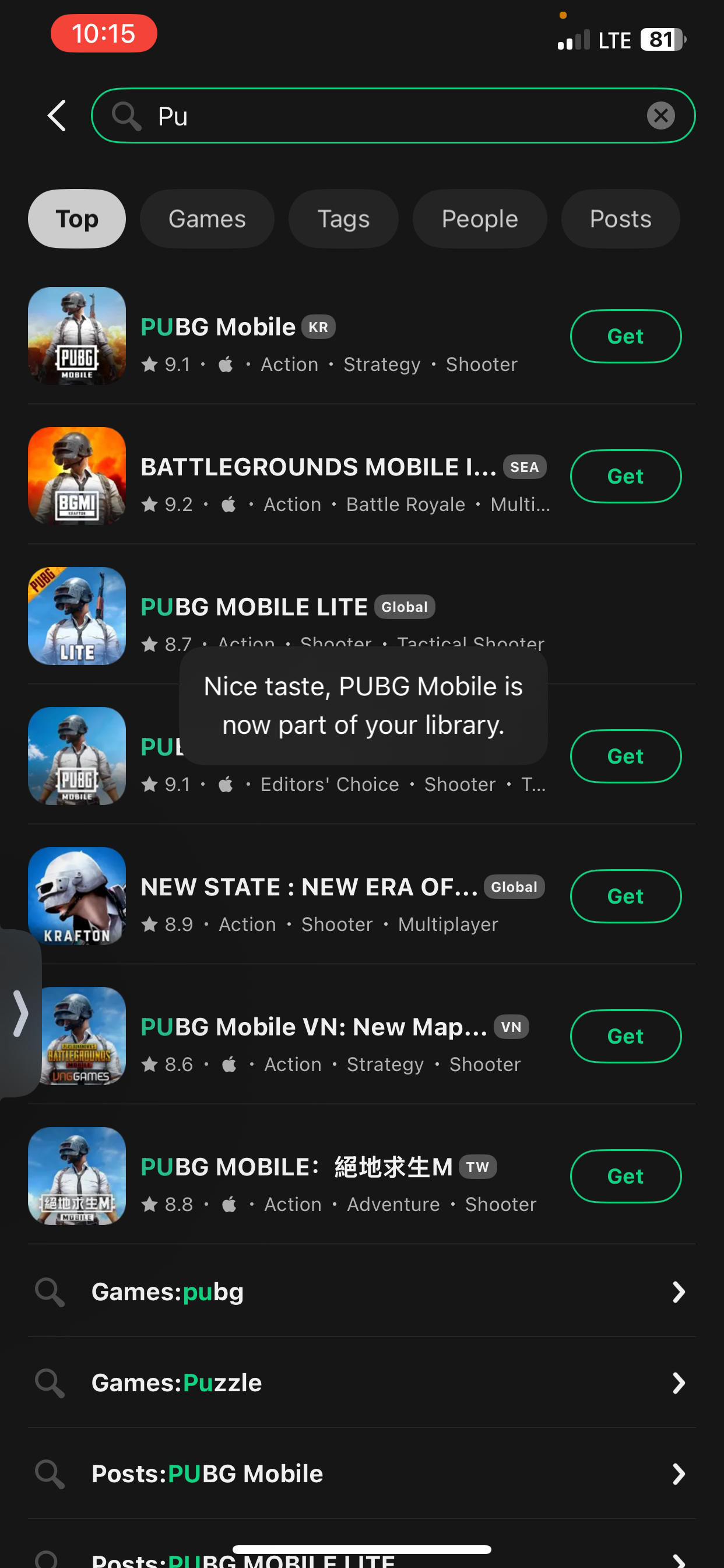Go back with the back arrow
This screenshot has width=724, height=1568.
pos(56,115)
